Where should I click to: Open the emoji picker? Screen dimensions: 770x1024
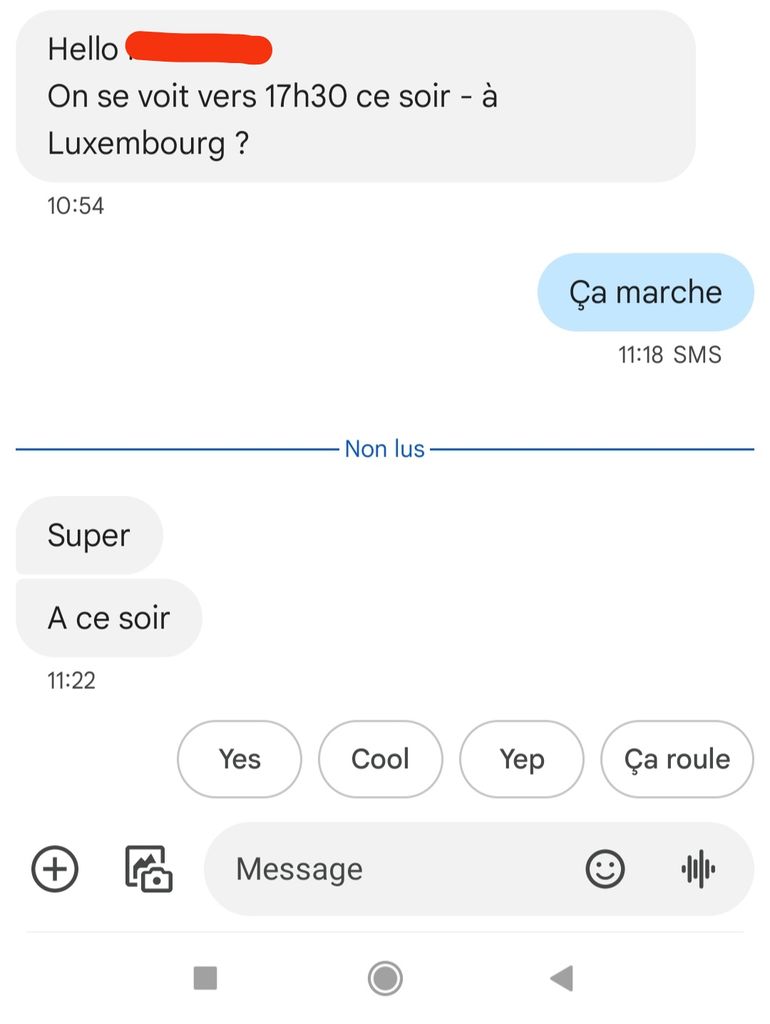click(605, 868)
